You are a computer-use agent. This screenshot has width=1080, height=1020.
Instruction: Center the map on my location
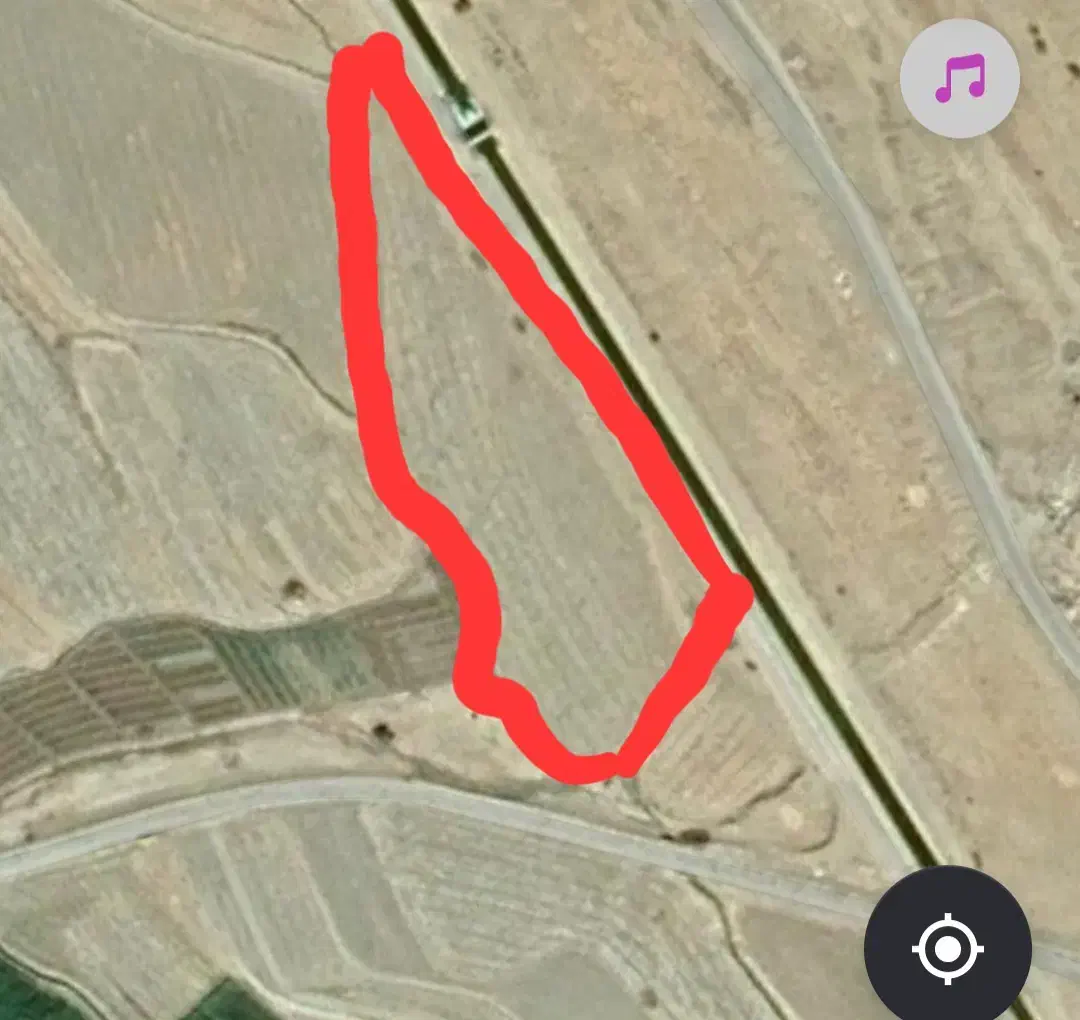948,947
